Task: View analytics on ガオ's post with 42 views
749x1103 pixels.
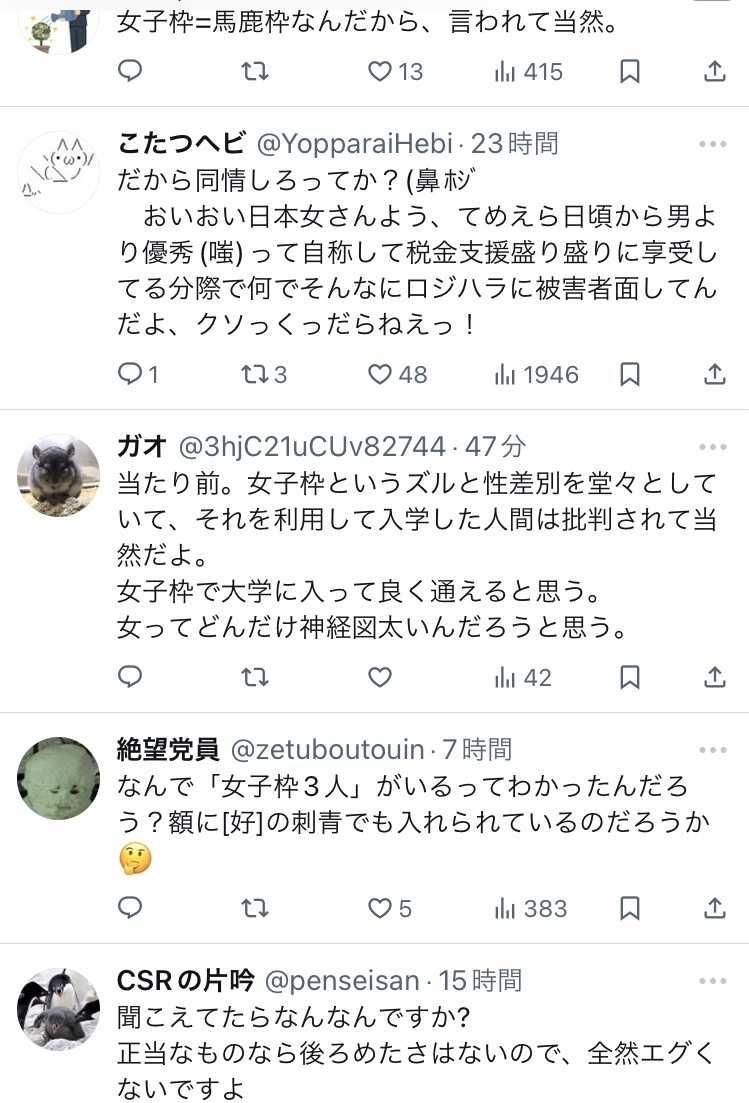Action: pyautogui.click(x=523, y=677)
